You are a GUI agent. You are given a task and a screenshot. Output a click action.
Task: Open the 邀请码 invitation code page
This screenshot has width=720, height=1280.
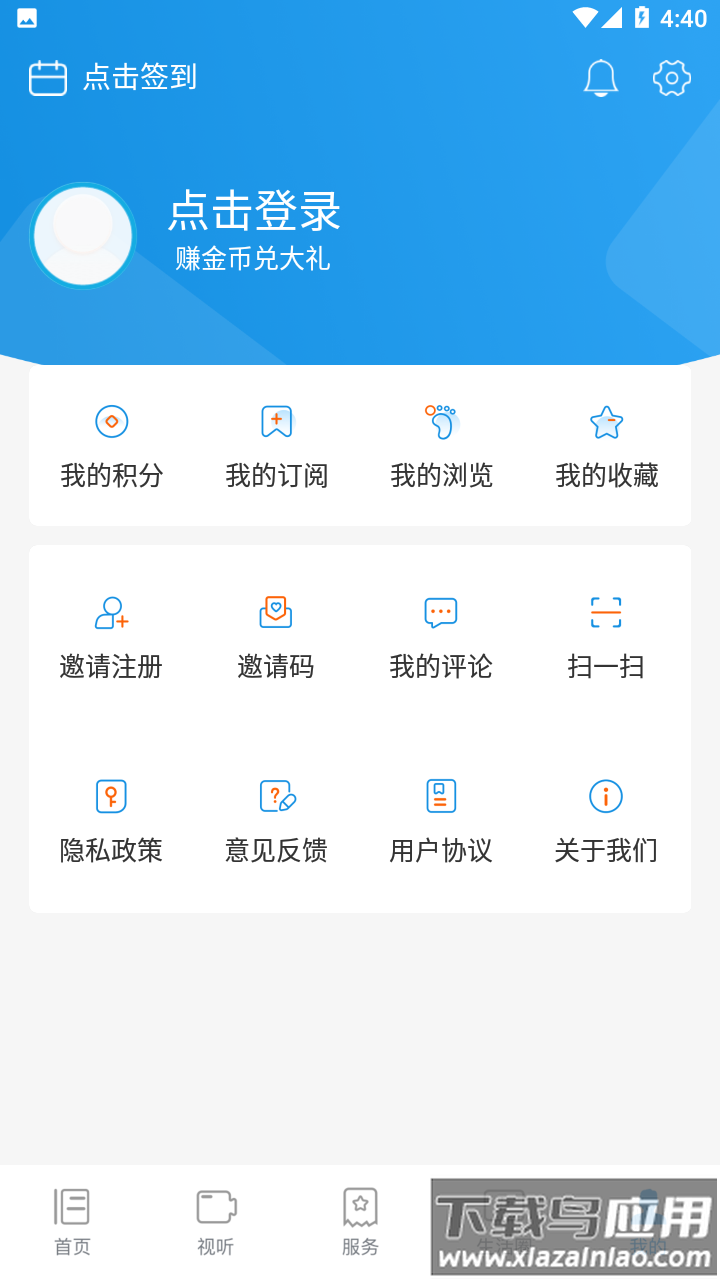(275, 635)
